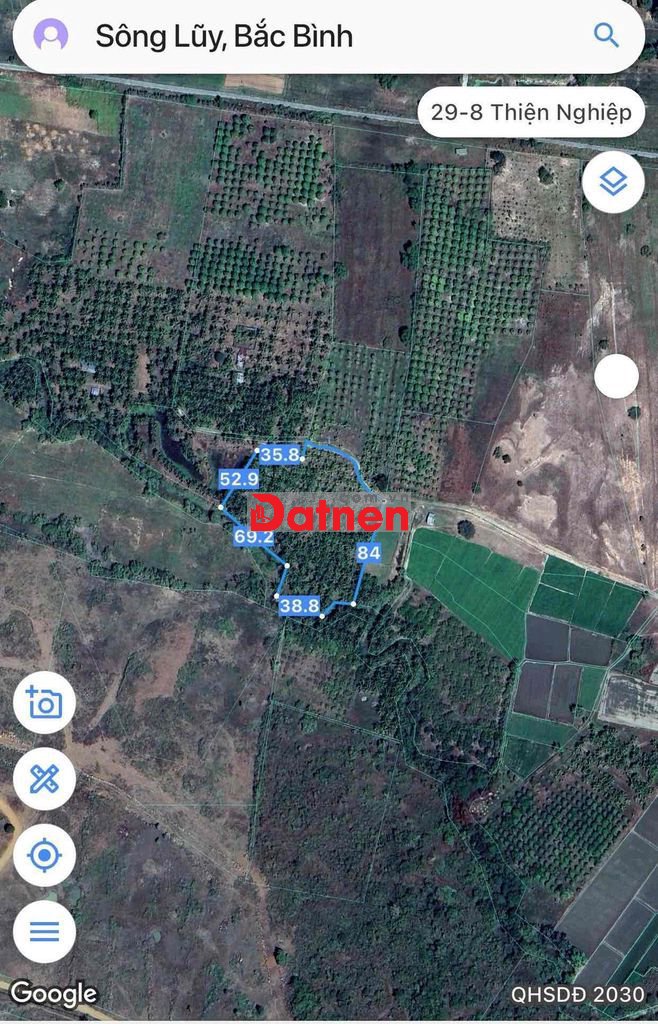Tap the search magnifier icon
The image size is (658, 1024).
coord(606,35)
